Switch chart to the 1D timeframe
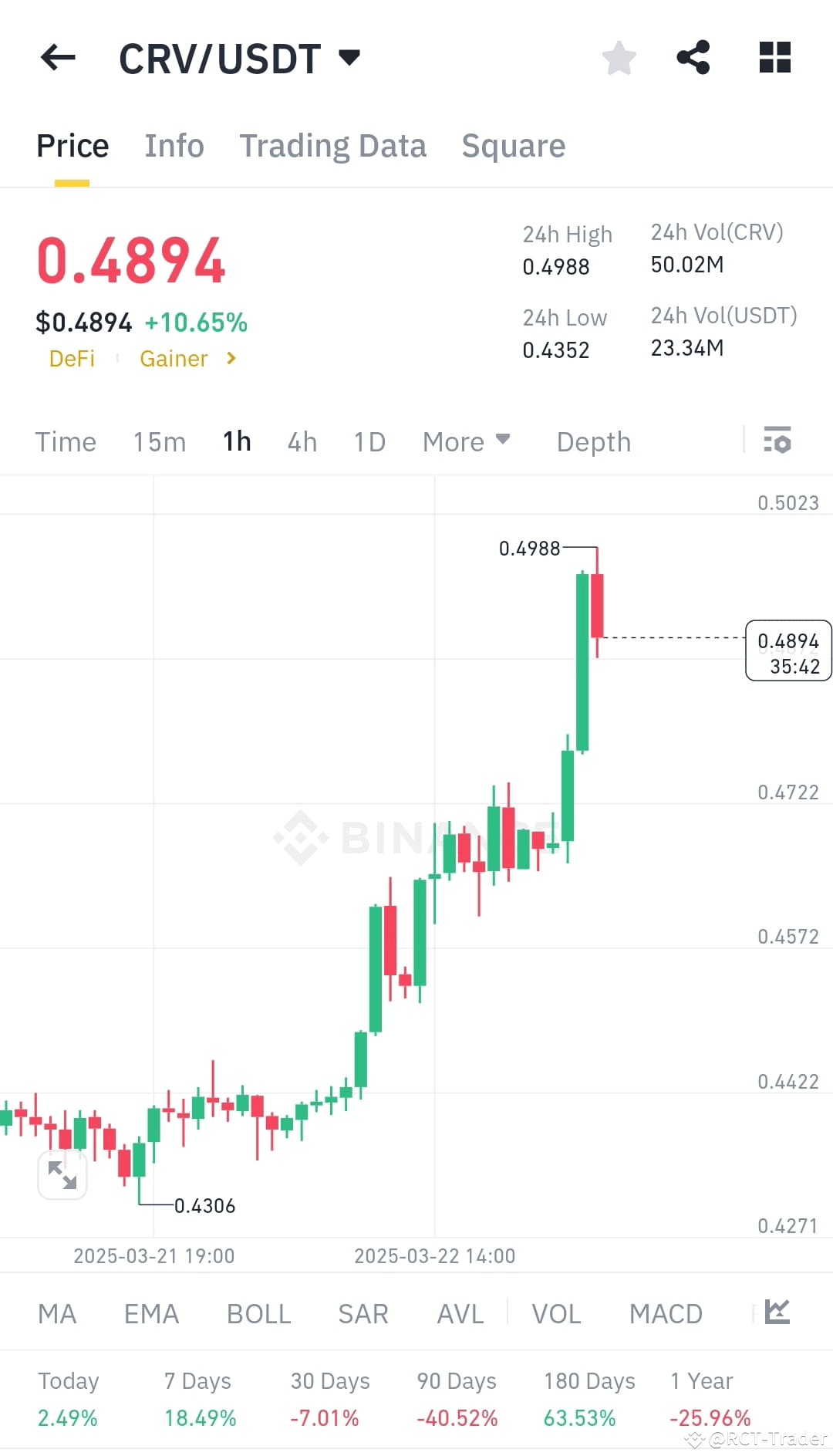Screen dimensions: 833x1456 [369, 441]
